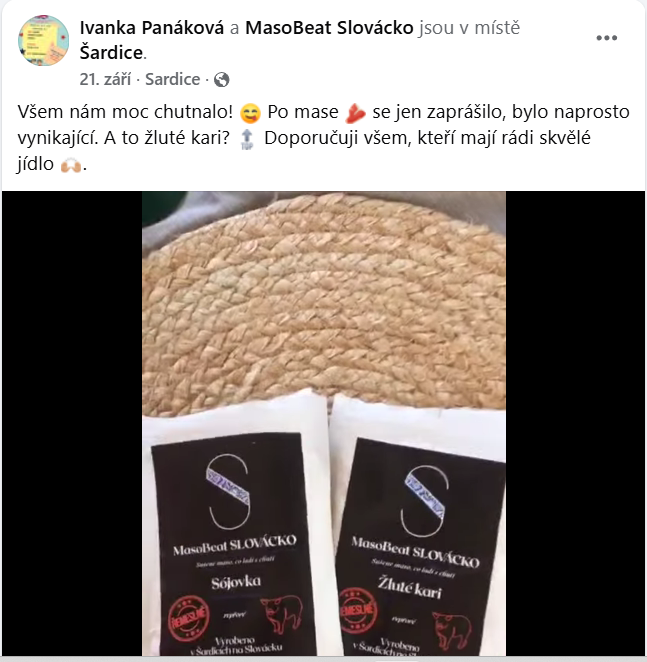Tap the Sardice location next to the date

pyautogui.click(x=173, y=79)
